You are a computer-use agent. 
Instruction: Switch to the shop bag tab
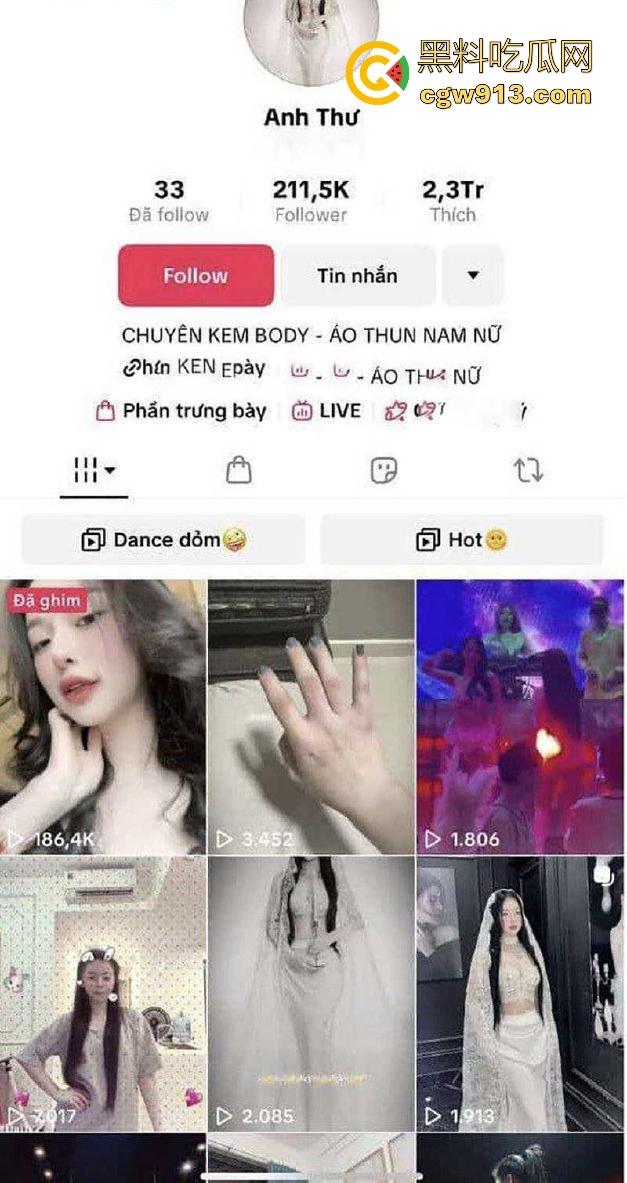[x=238, y=470]
